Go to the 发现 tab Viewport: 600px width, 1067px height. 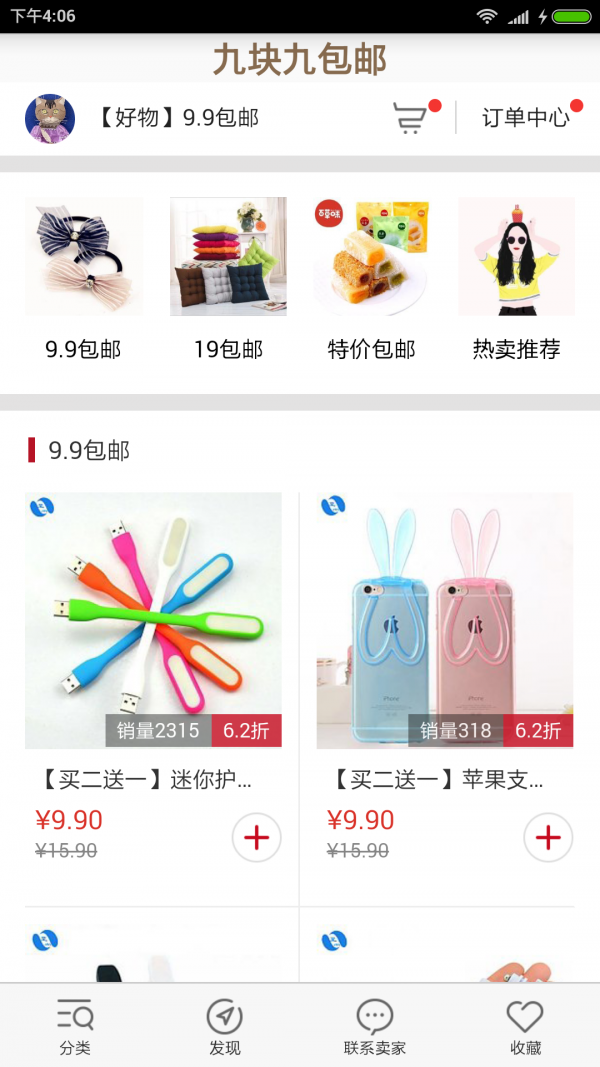pos(225,1026)
